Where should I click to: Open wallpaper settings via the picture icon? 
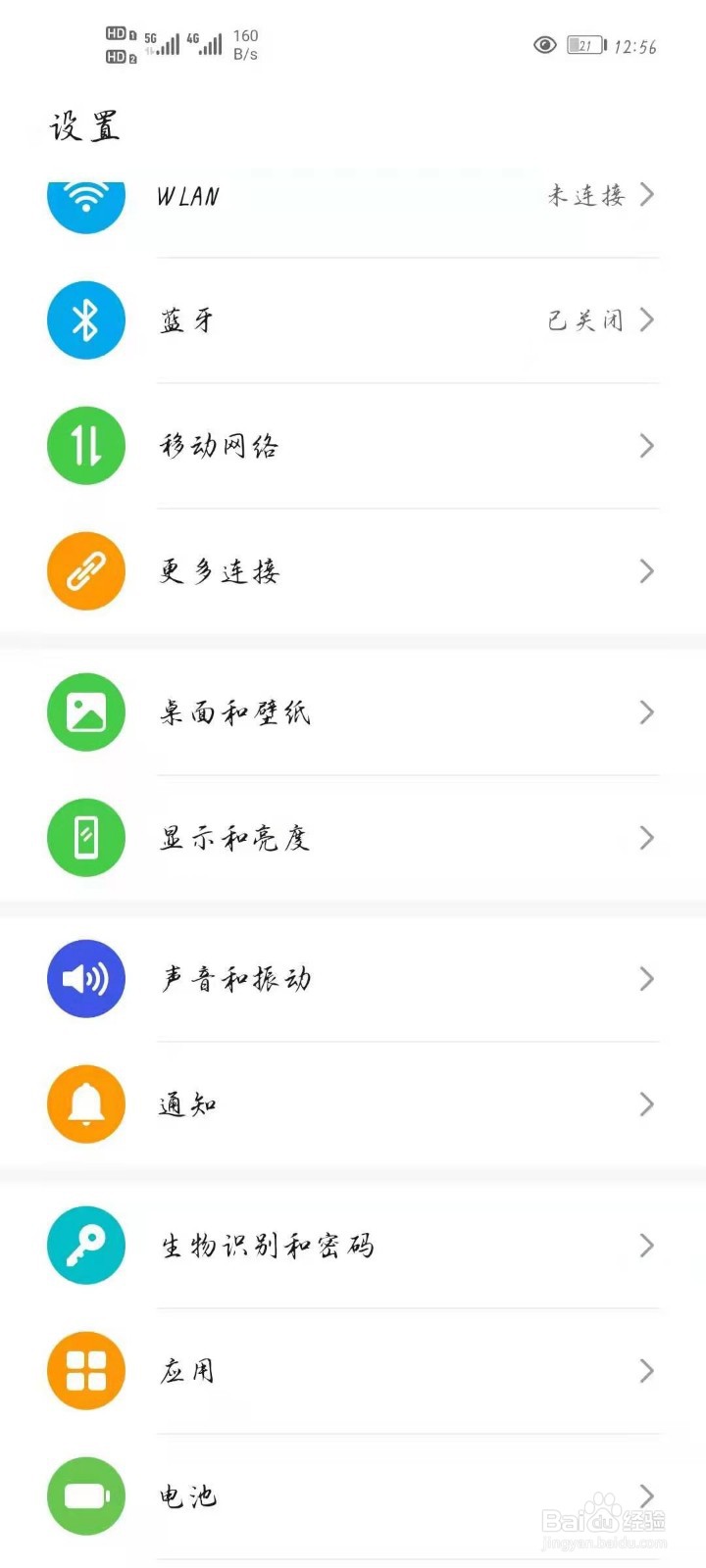tap(85, 712)
